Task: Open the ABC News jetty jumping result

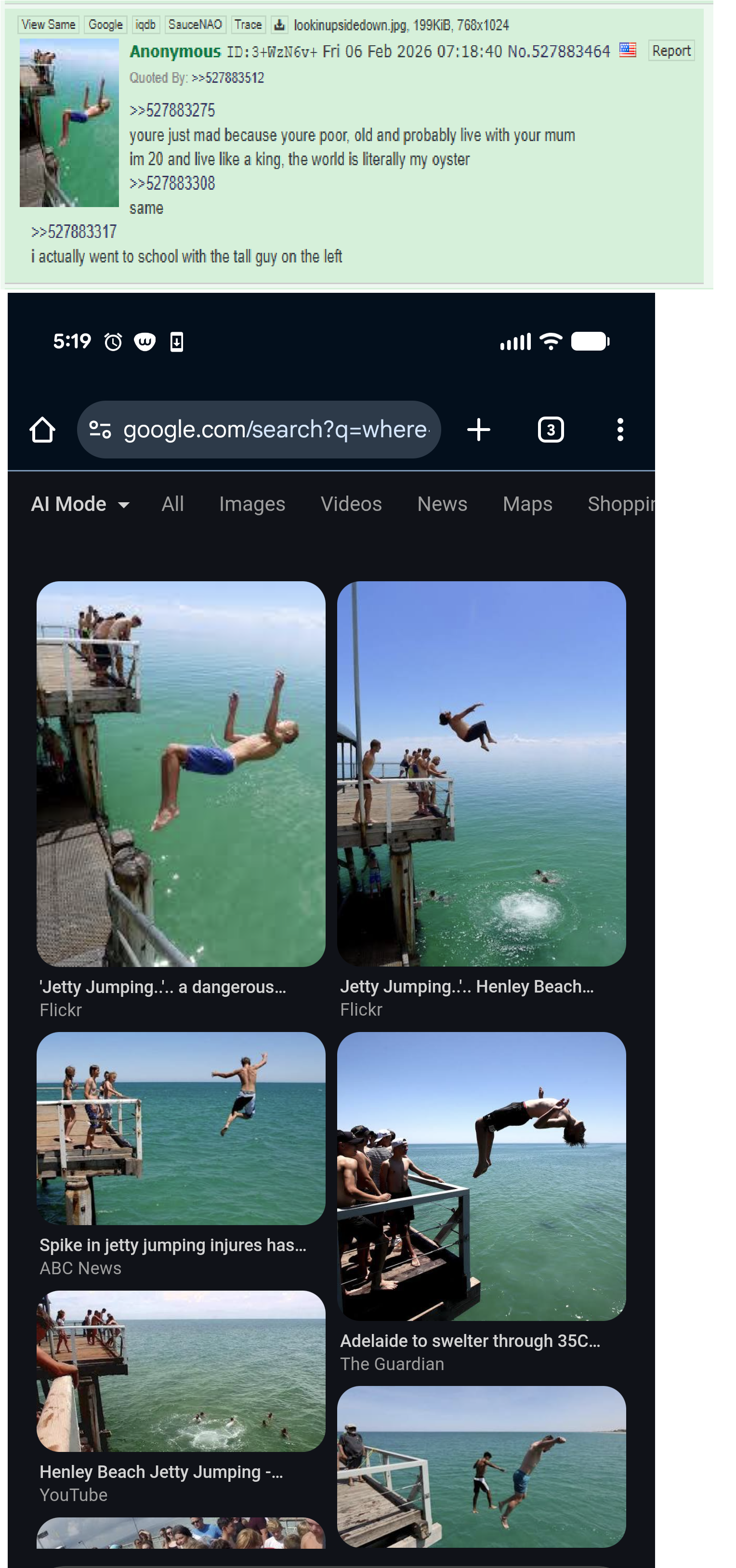Action: pos(181,1128)
